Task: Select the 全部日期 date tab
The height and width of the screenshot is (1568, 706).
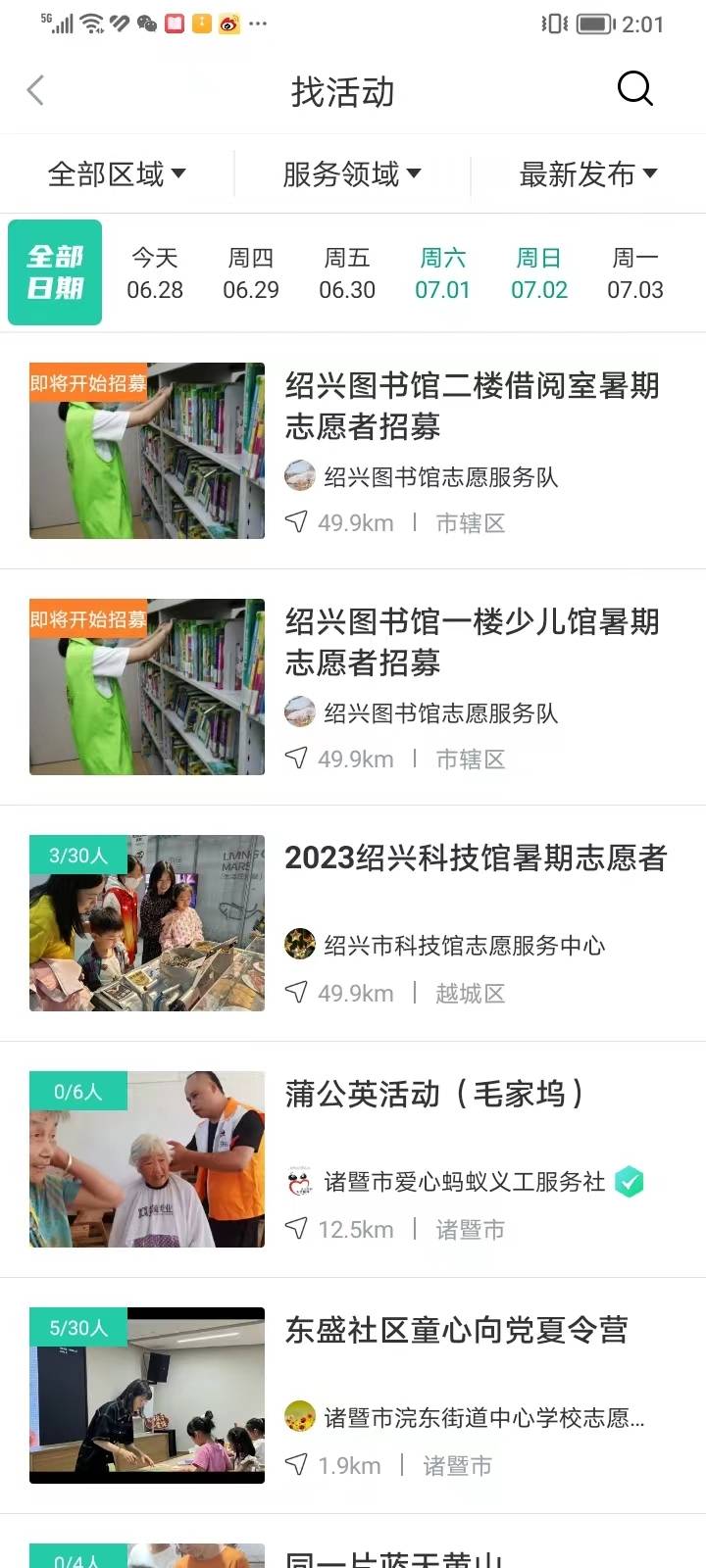Action: (x=55, y=272)
